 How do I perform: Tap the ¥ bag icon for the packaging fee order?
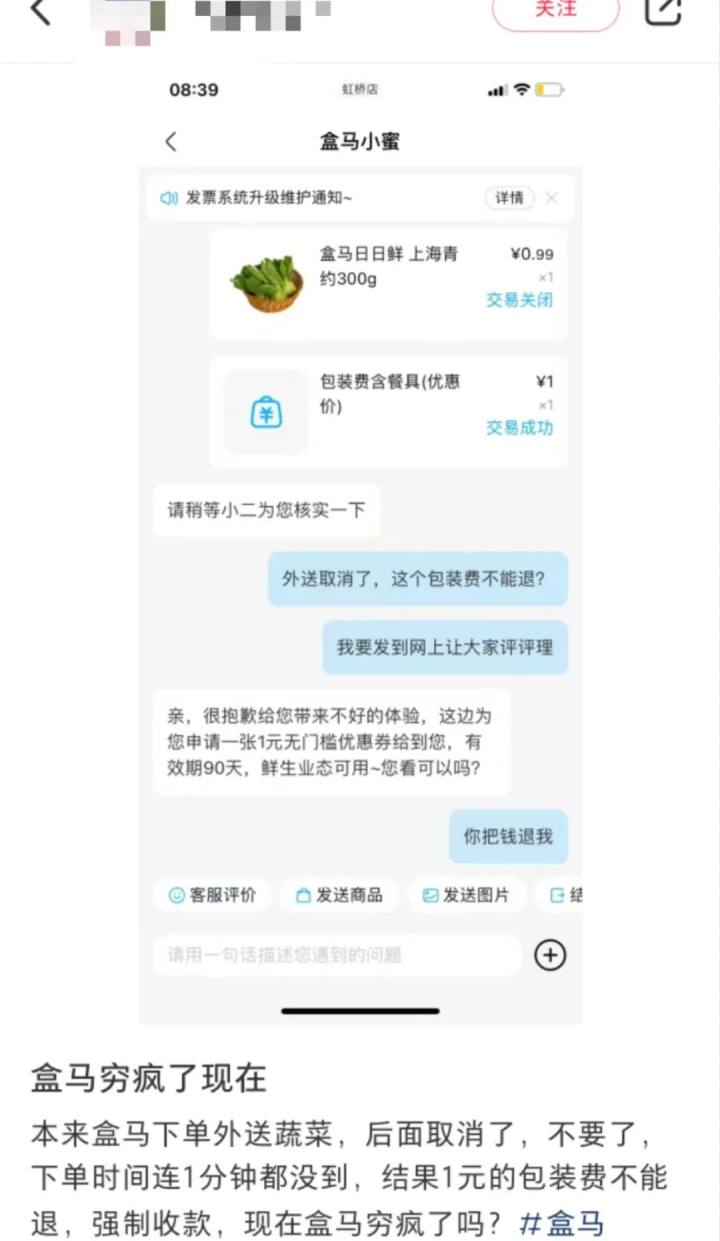pos(267,411)
